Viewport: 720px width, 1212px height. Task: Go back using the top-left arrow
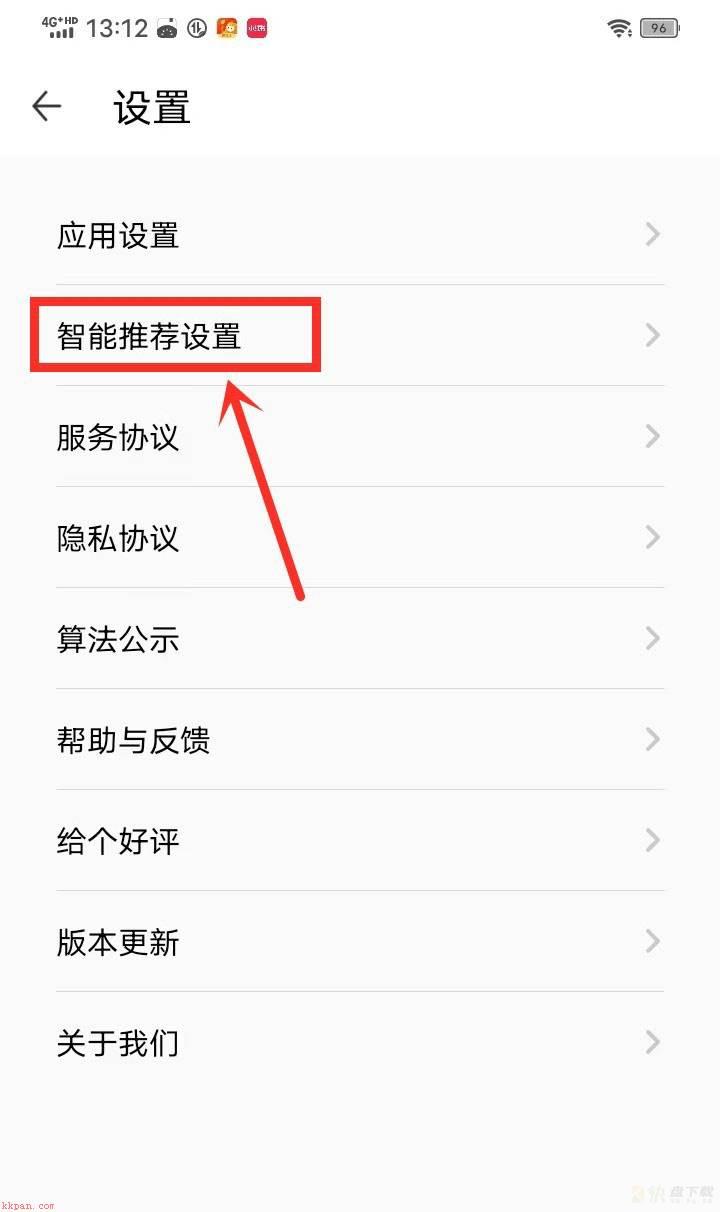[47, 107]
